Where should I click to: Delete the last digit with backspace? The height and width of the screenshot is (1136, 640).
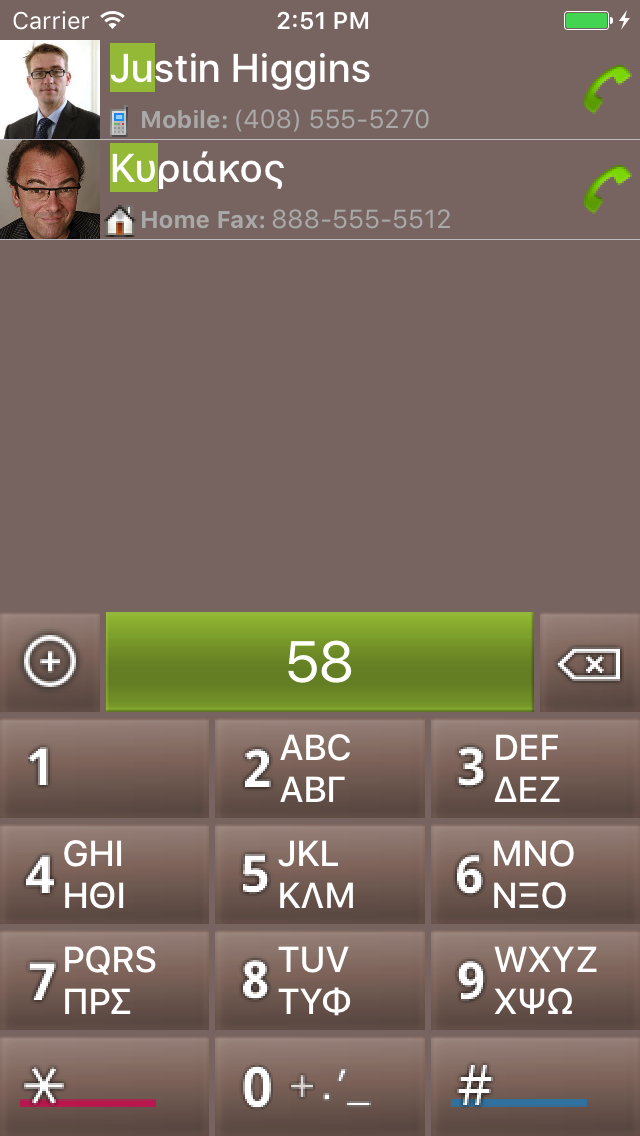(590, 661)
